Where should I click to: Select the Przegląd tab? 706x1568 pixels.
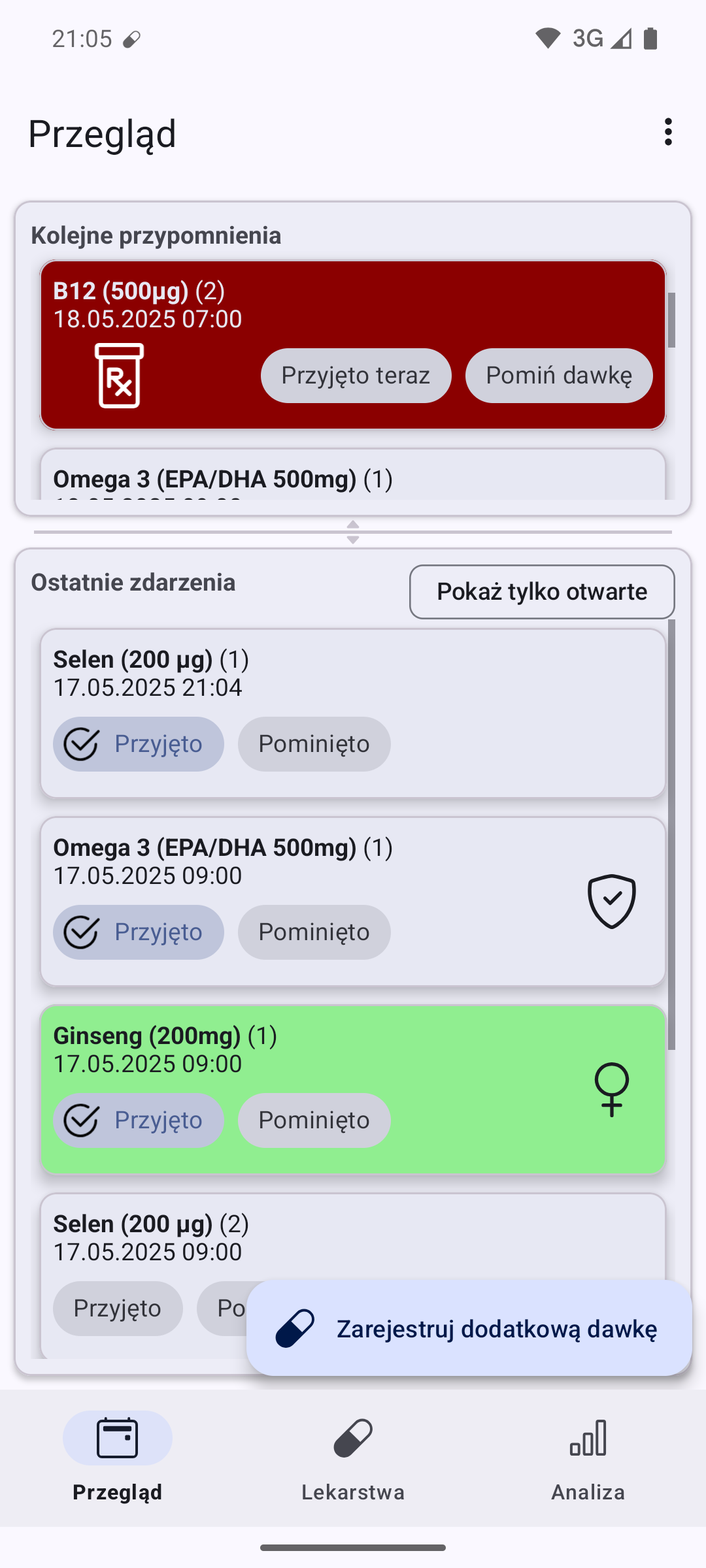click(x=118, y=1458)
